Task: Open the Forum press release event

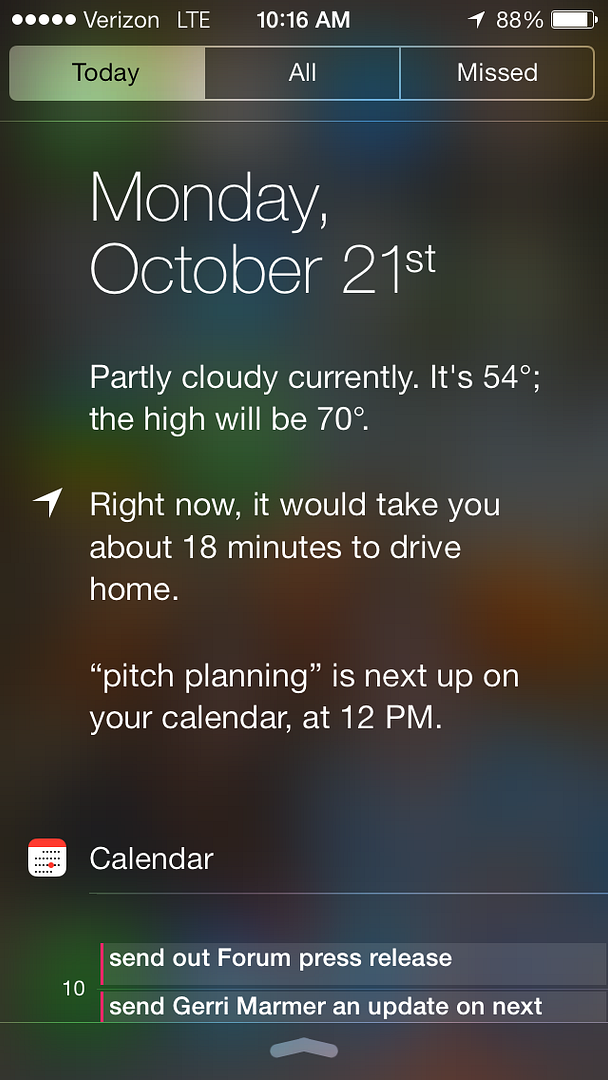Action: click(353, 964)
